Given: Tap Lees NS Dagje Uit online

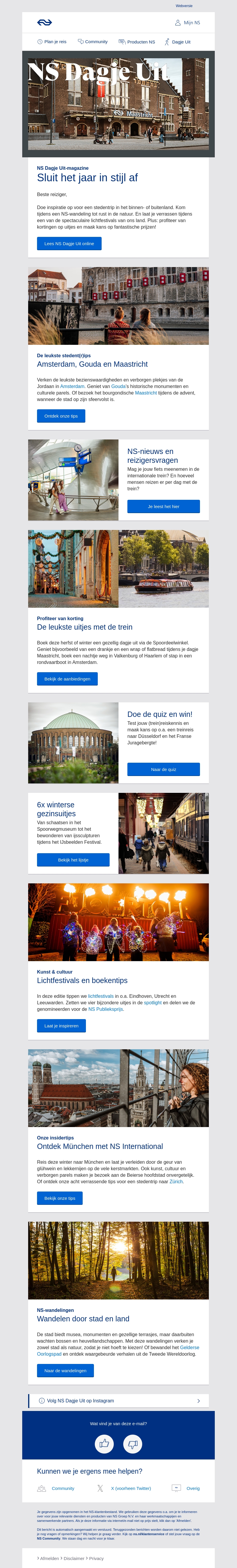Looking at the screenshot, I should [x=69, y=243].
